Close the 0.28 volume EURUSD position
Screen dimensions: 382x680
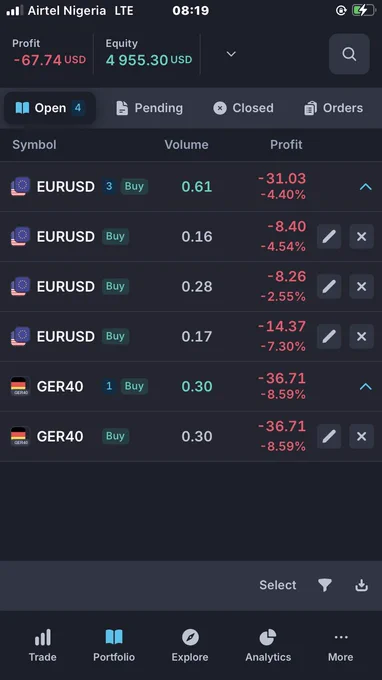click(x=362, y=286)
